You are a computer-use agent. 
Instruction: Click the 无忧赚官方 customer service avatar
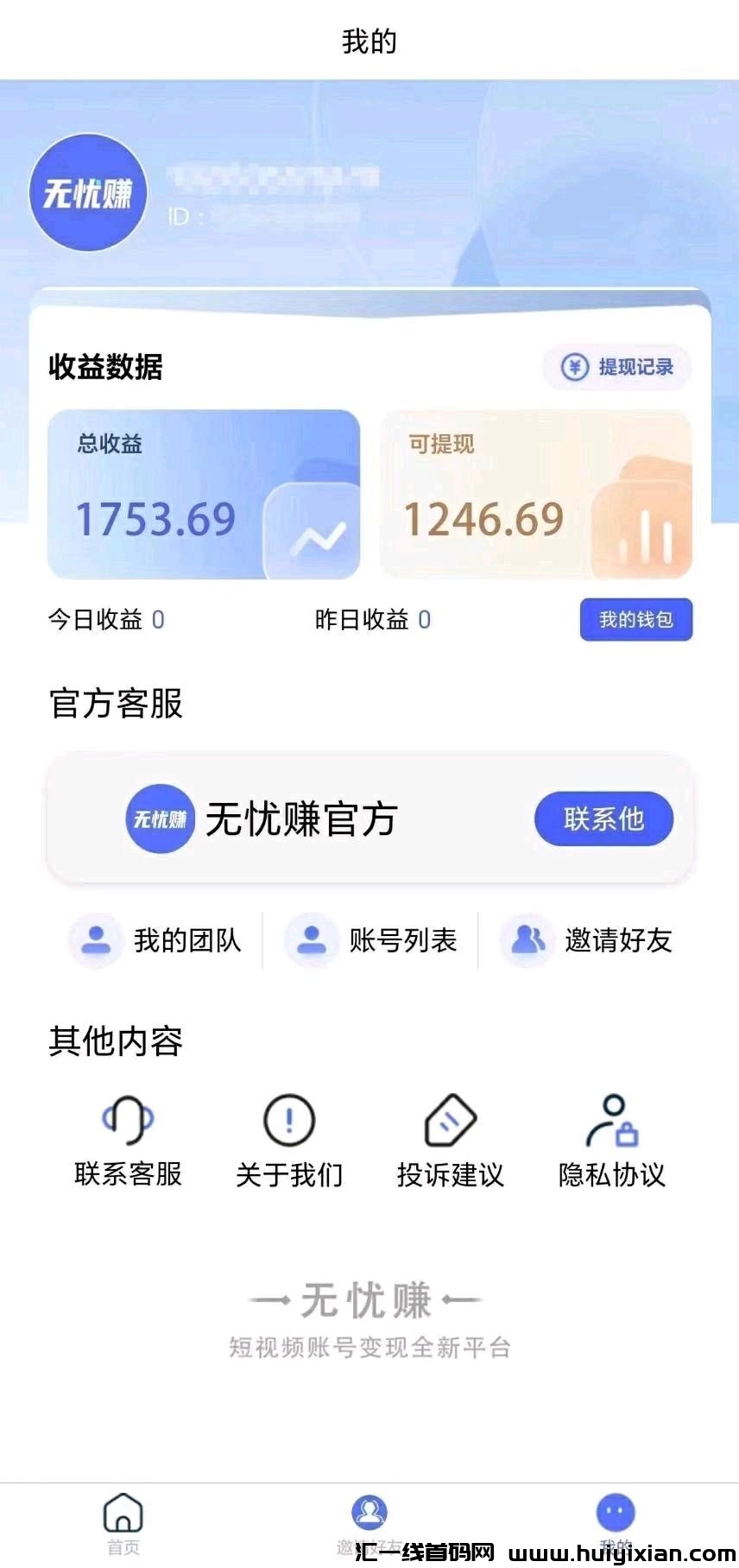(x=160, y=819)
